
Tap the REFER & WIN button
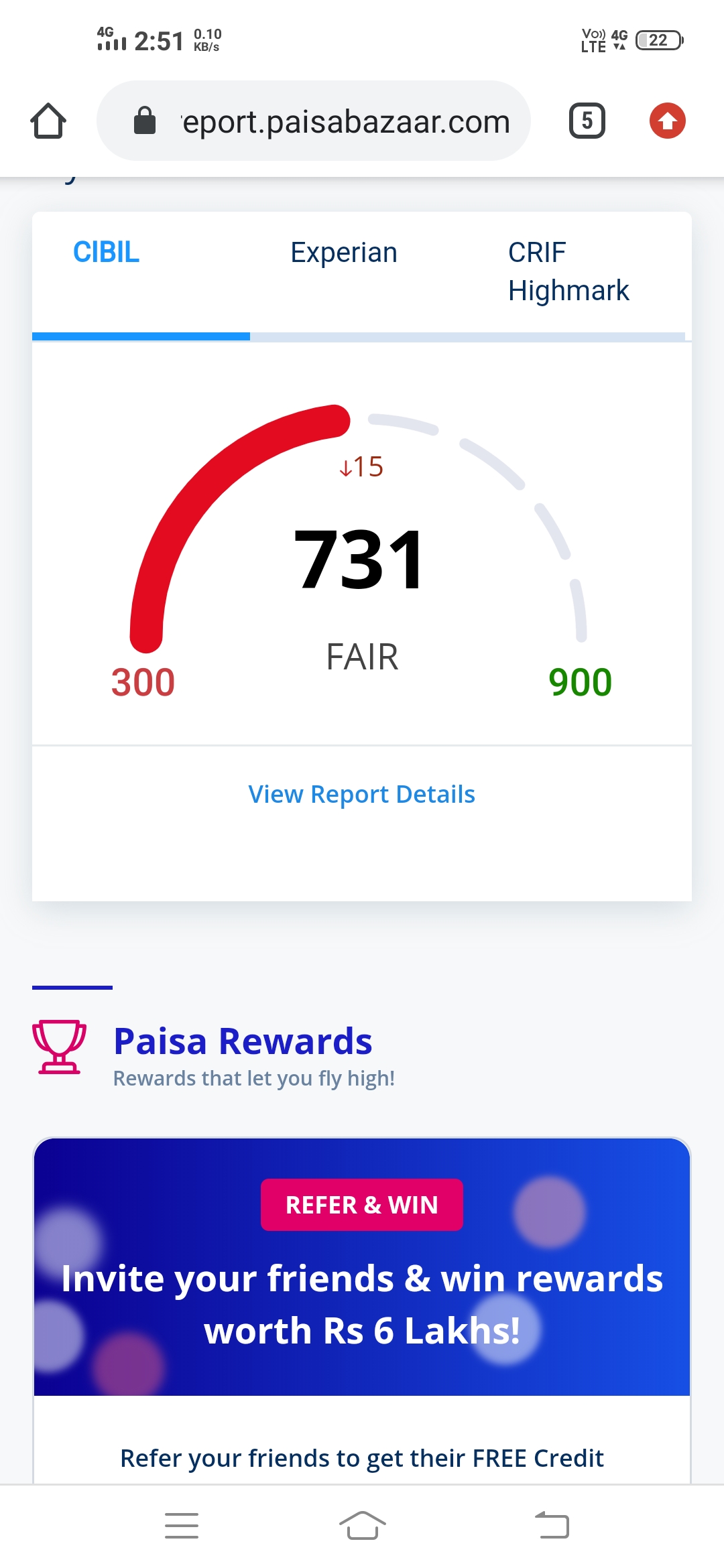click(362, 1205)
